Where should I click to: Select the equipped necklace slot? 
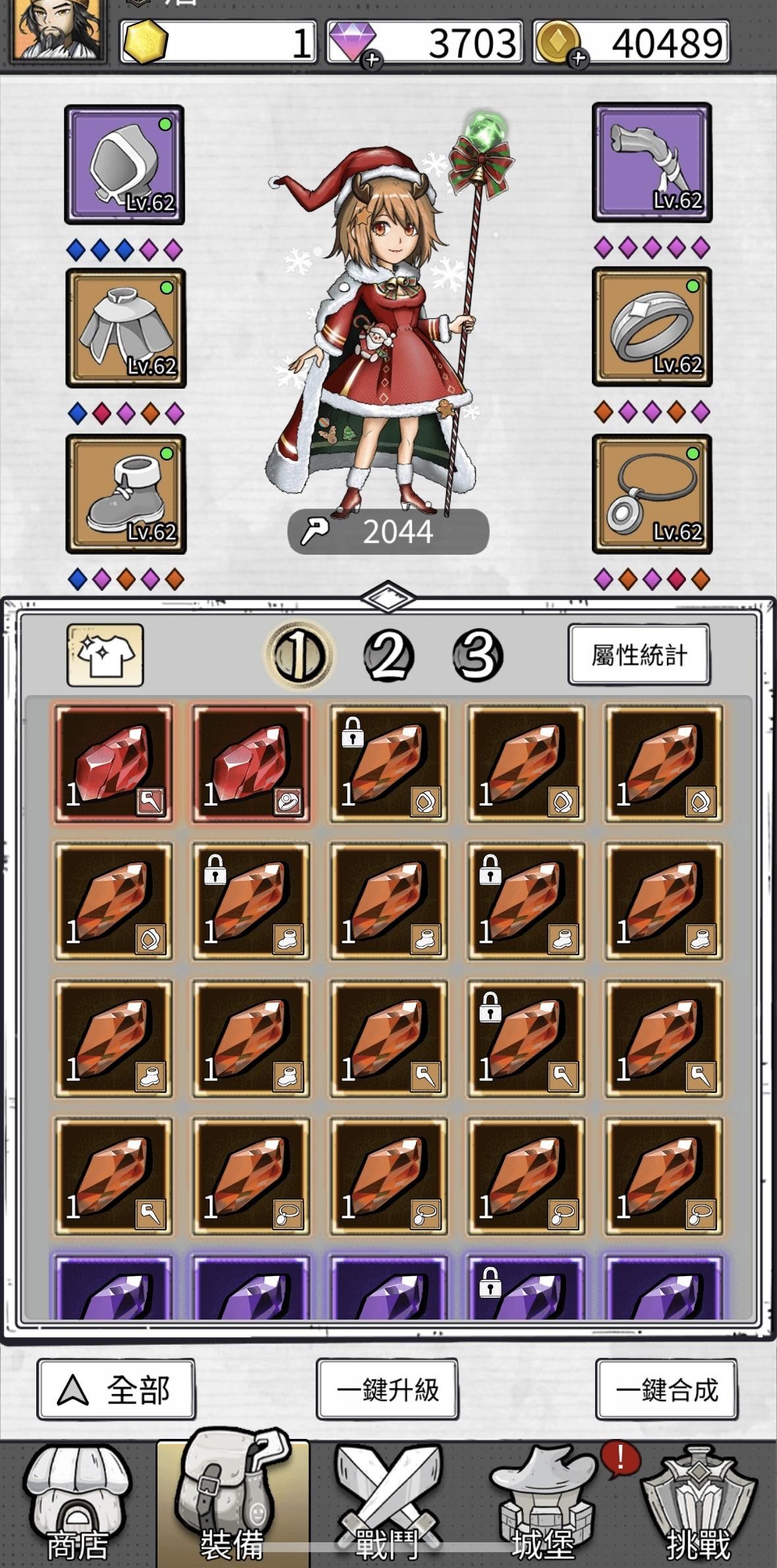pos(652,494)
